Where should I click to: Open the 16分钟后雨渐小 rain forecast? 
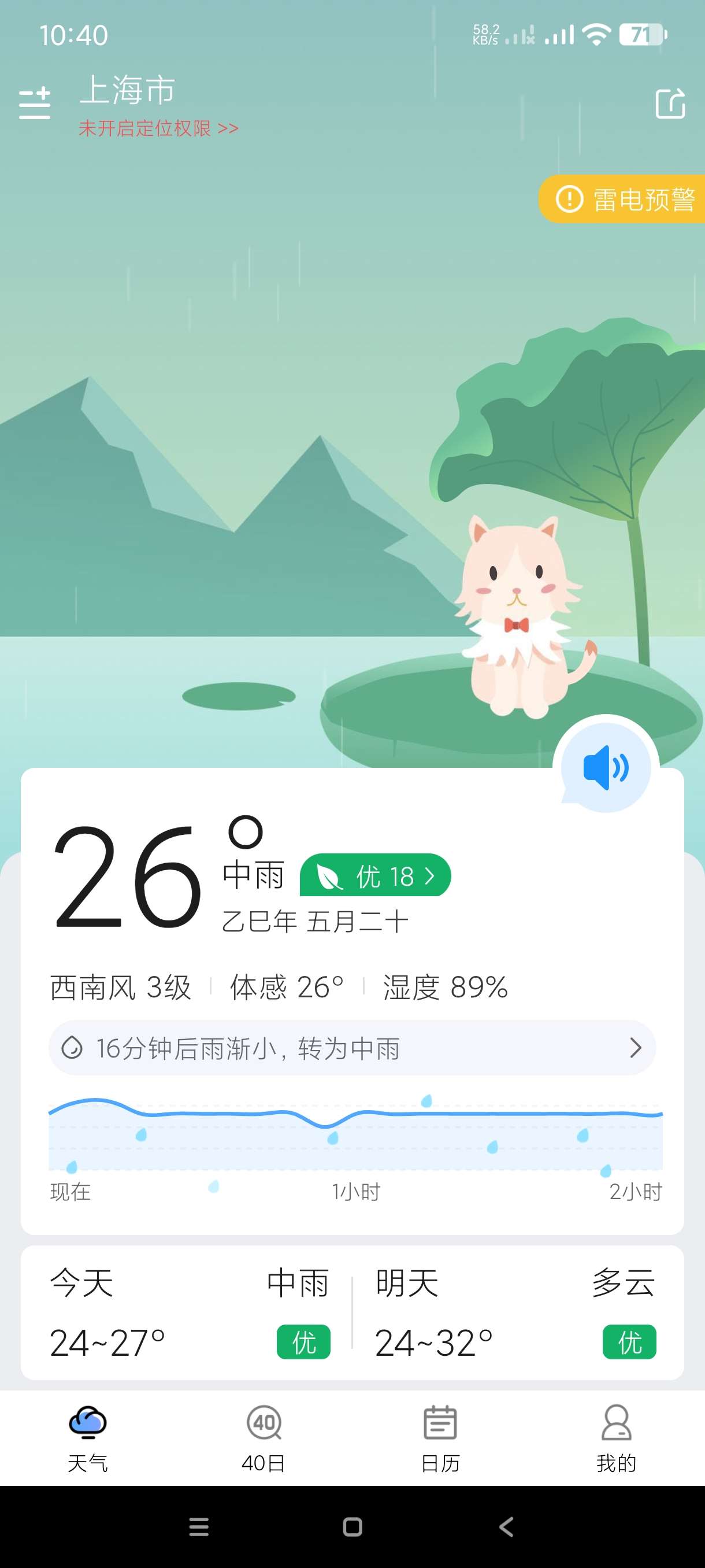351,1048
